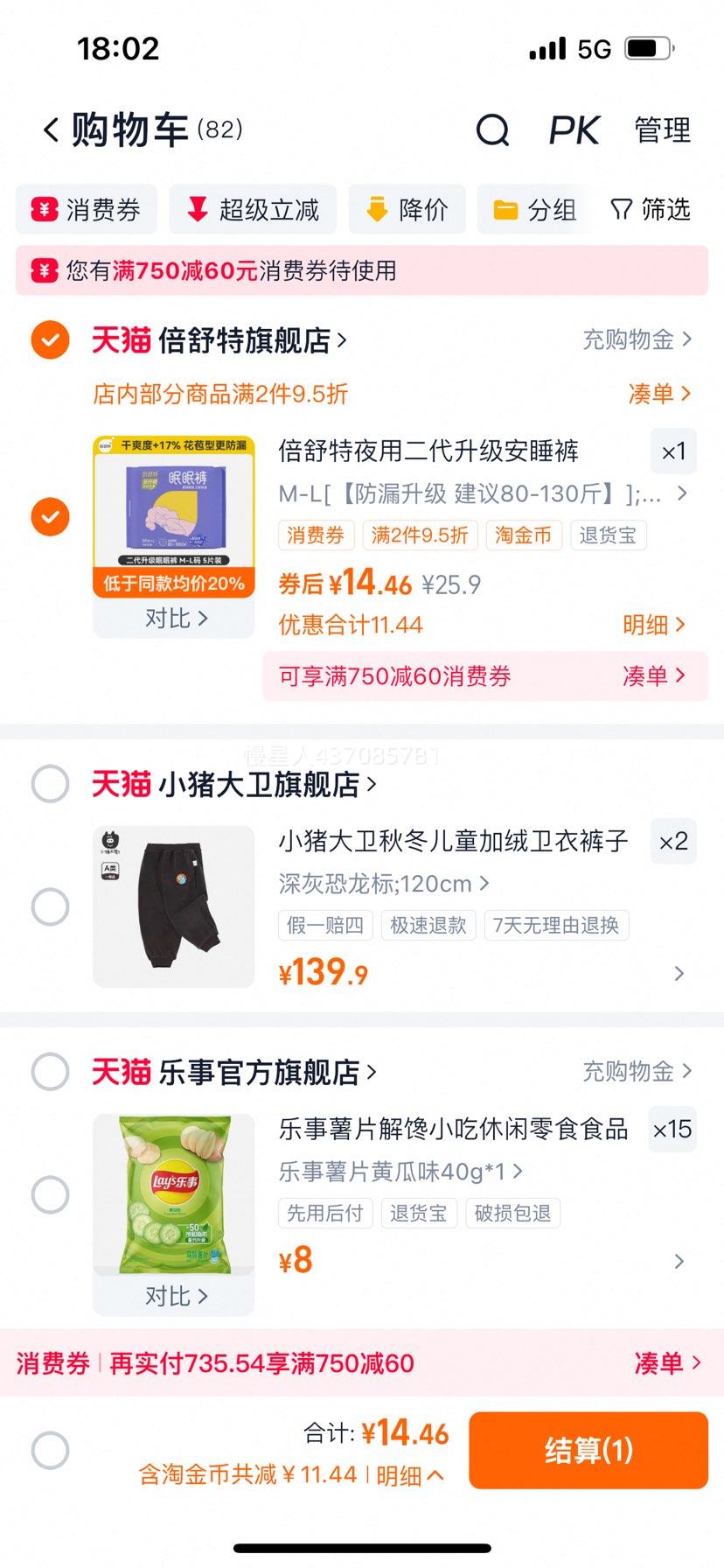
Task: Open the 分组 grouping option
Action: [x=534, y=210]
